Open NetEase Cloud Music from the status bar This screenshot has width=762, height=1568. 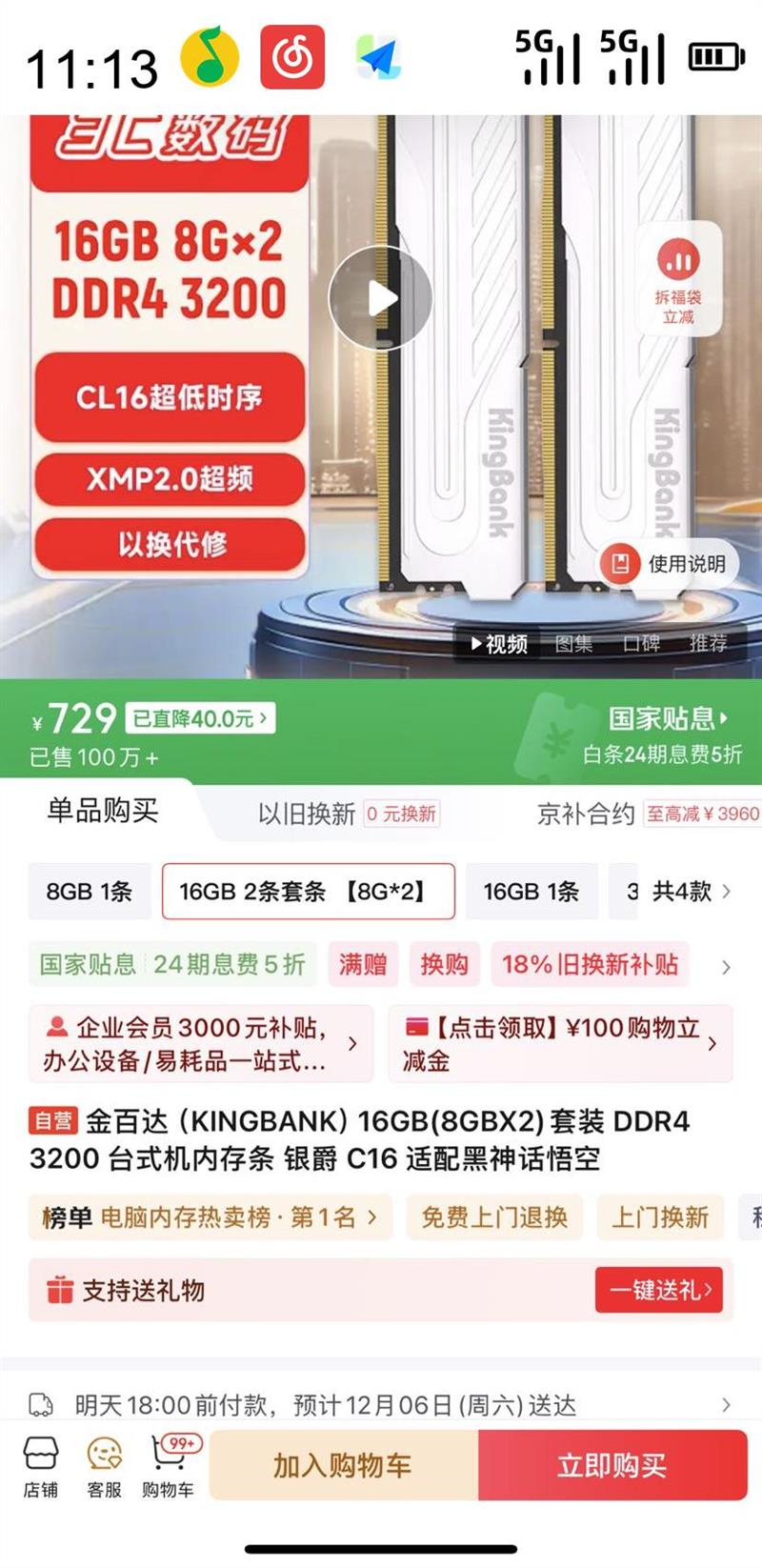(291, 52)
